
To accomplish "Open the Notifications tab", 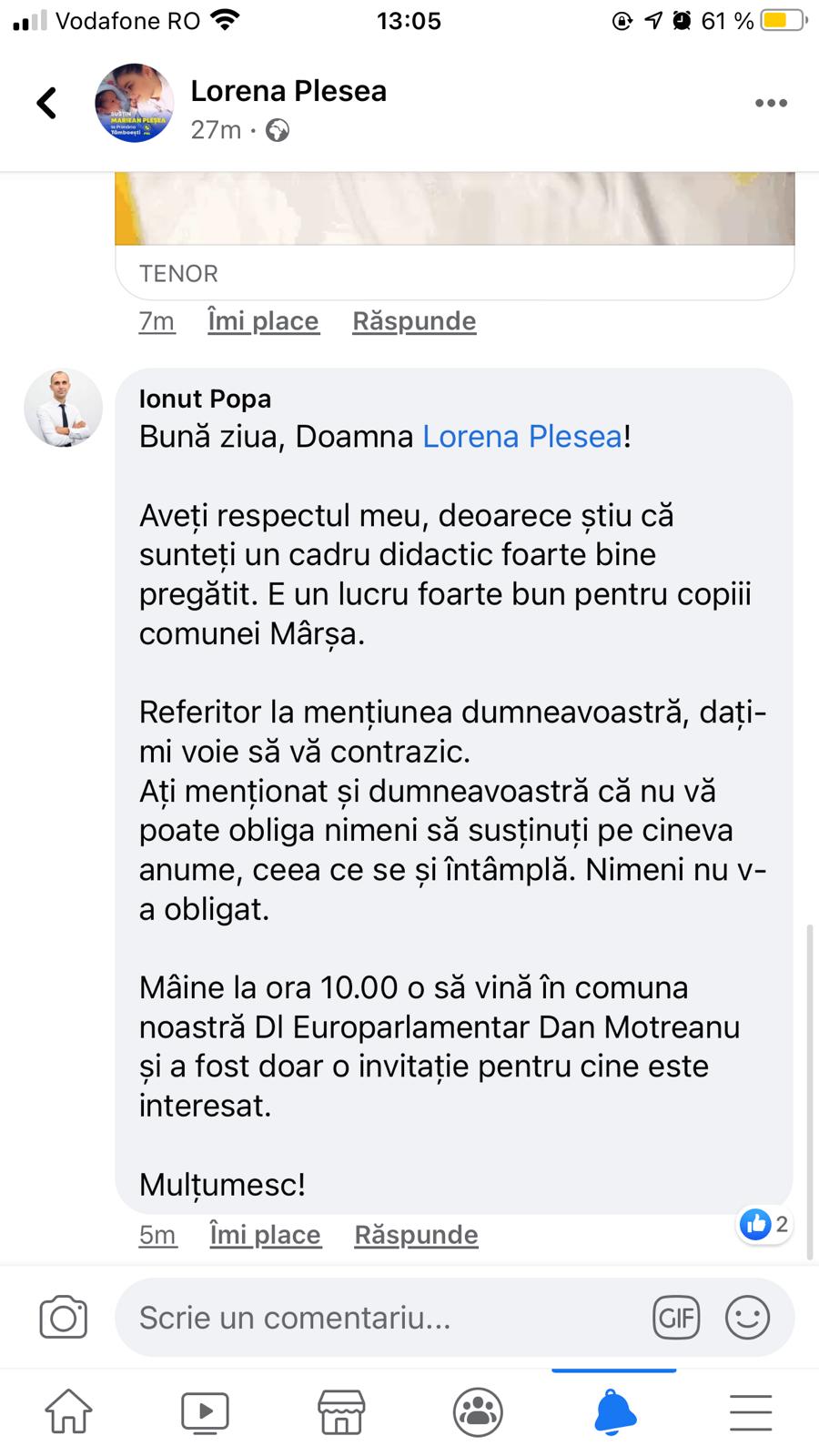I will point(614,1411).
